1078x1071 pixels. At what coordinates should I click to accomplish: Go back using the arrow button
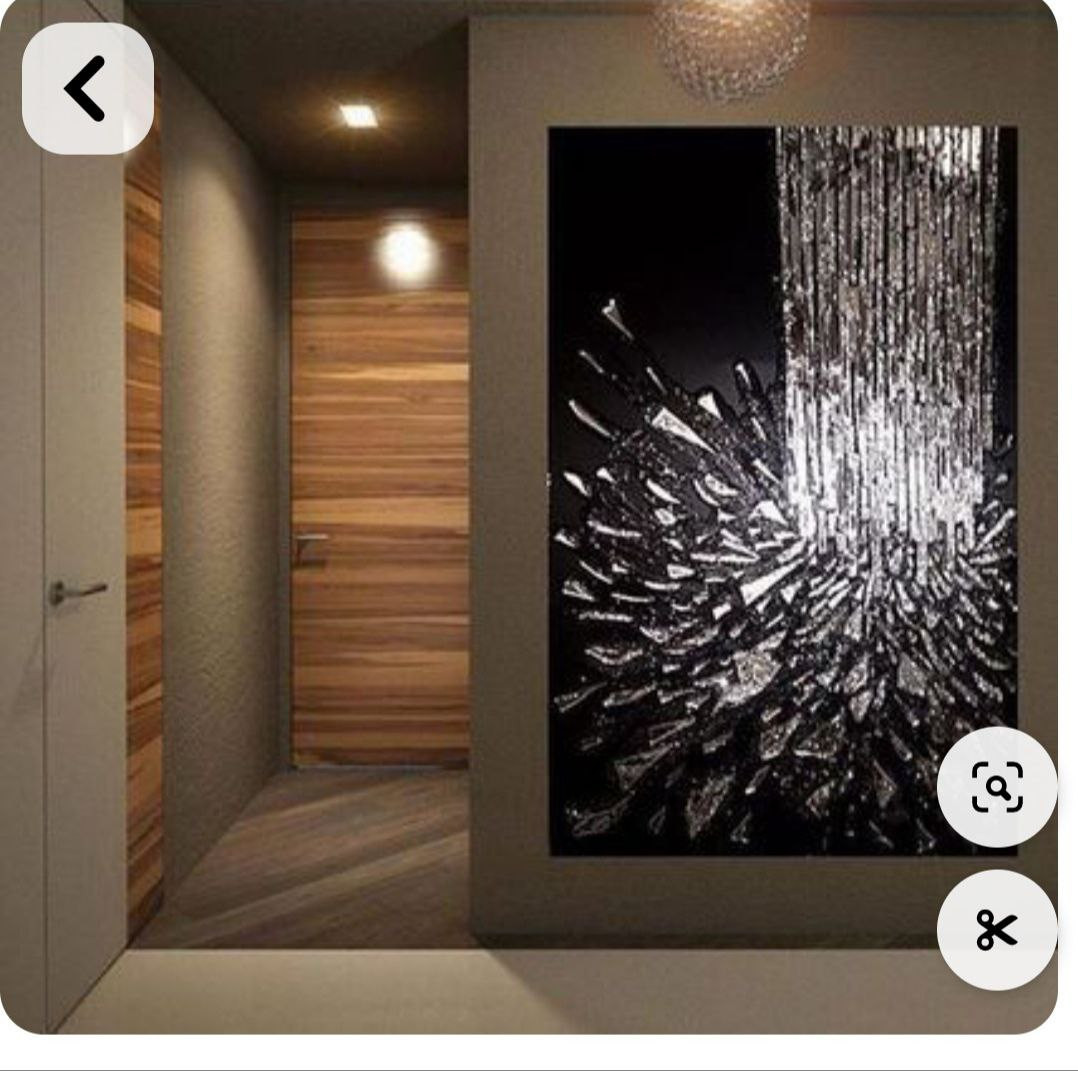[x=87, y=88]
